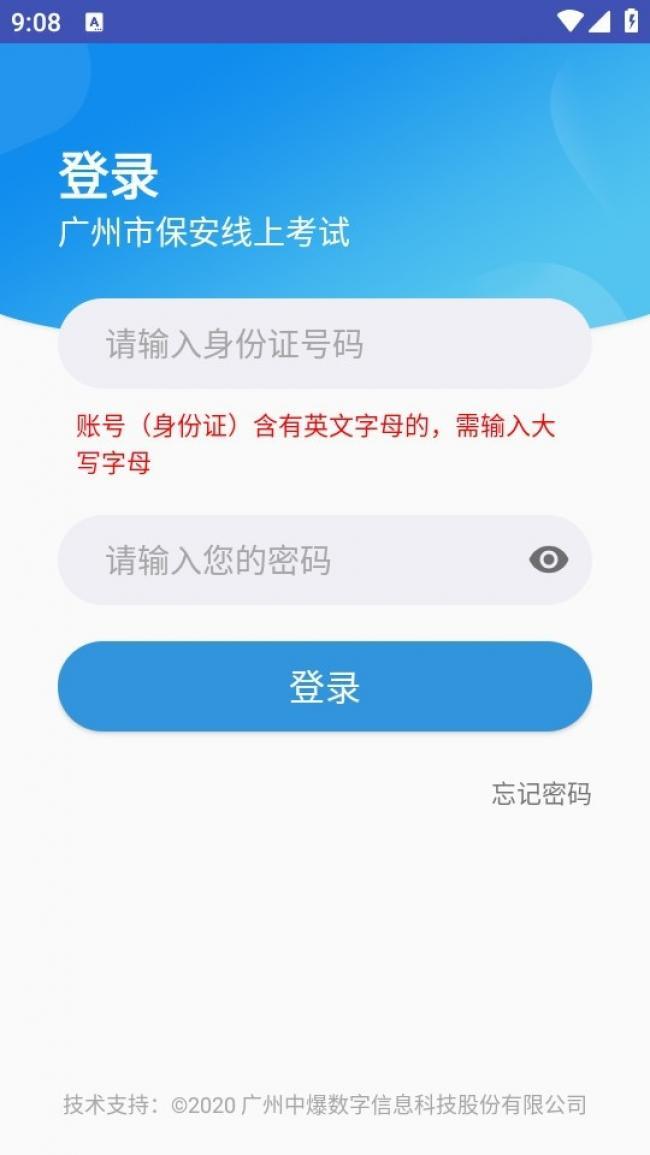Screen dimensions: 650x1155
Task: Tap the ID card number input field
Action: [324, 344]
